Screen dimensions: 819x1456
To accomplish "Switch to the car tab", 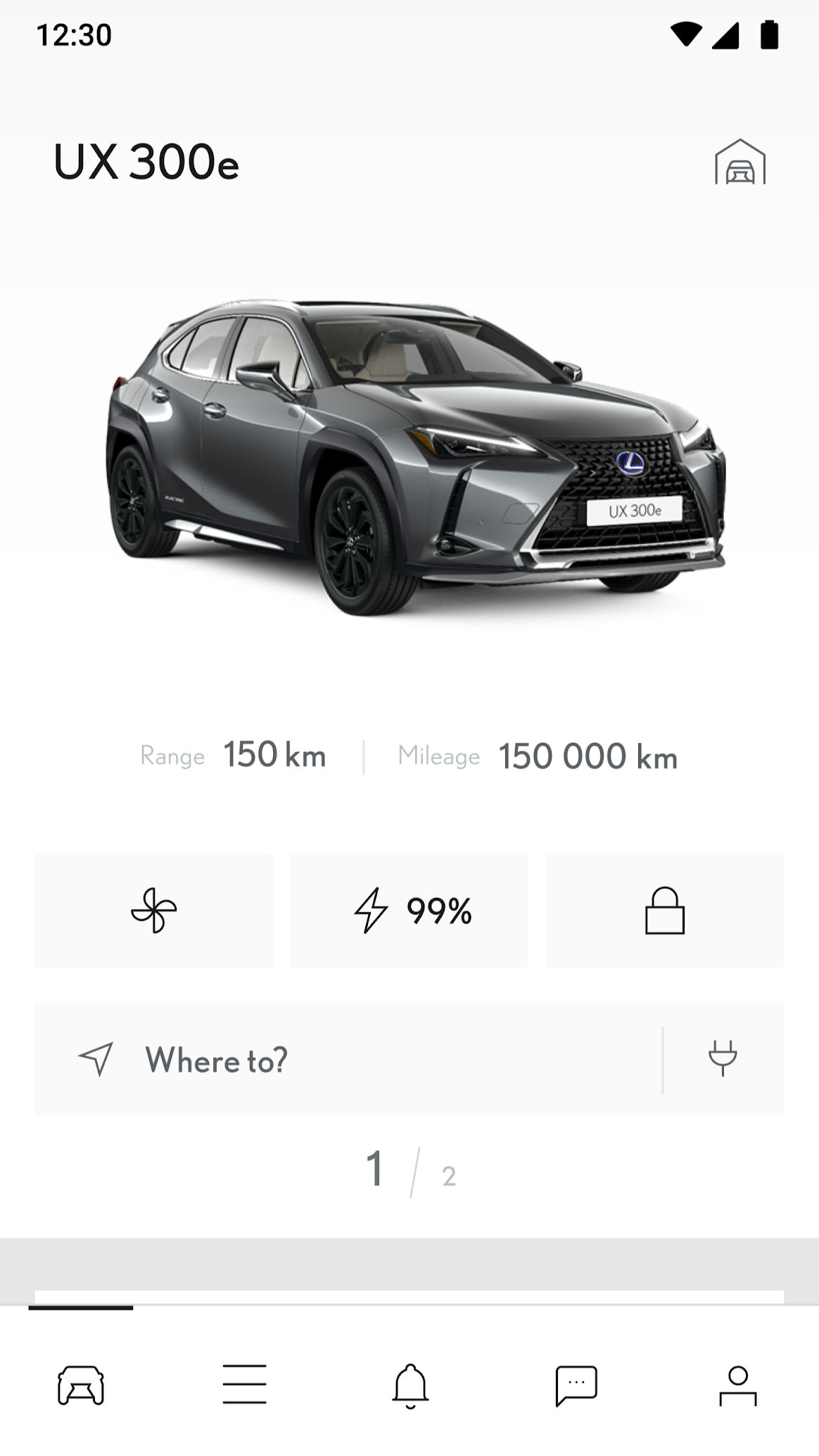I will tap(81, 1385).
